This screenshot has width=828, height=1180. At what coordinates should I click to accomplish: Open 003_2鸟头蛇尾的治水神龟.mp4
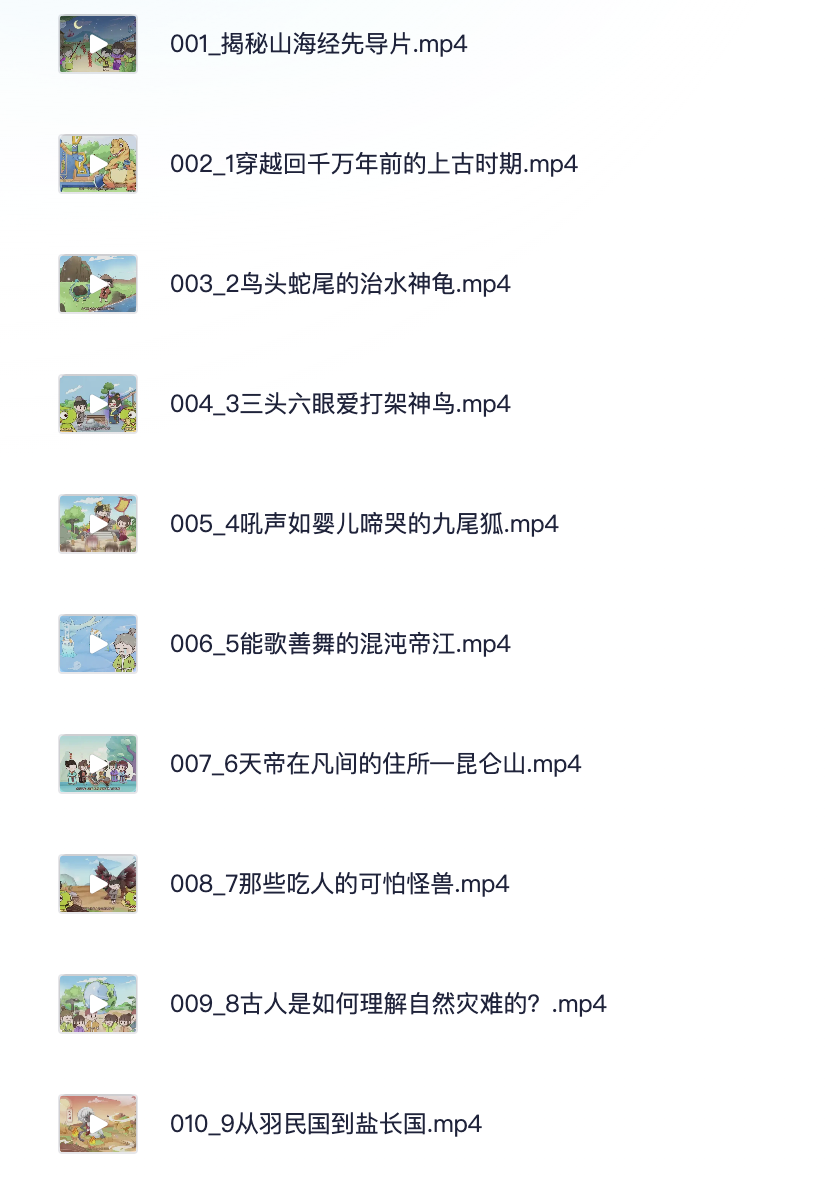pos(340,284)
